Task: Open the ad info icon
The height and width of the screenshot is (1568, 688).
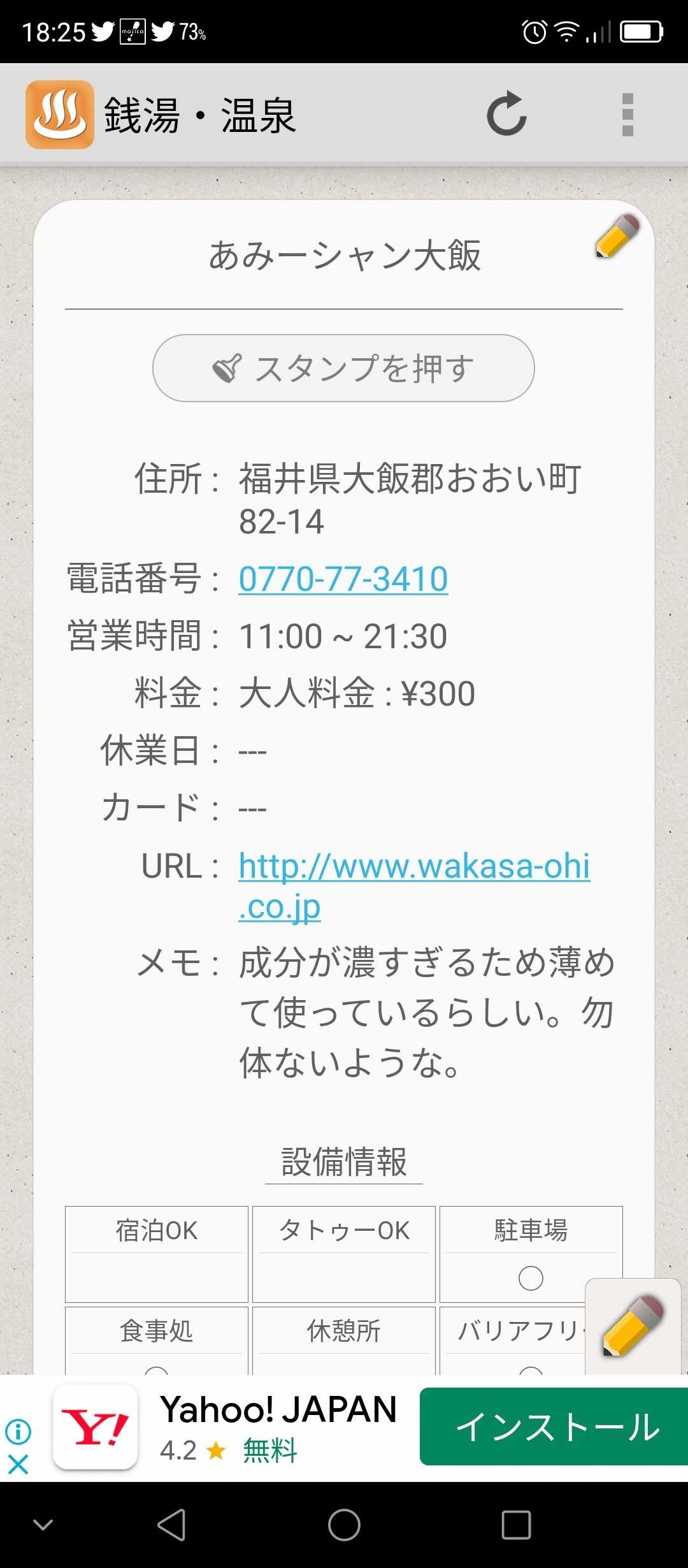Action: point(18,1431)
